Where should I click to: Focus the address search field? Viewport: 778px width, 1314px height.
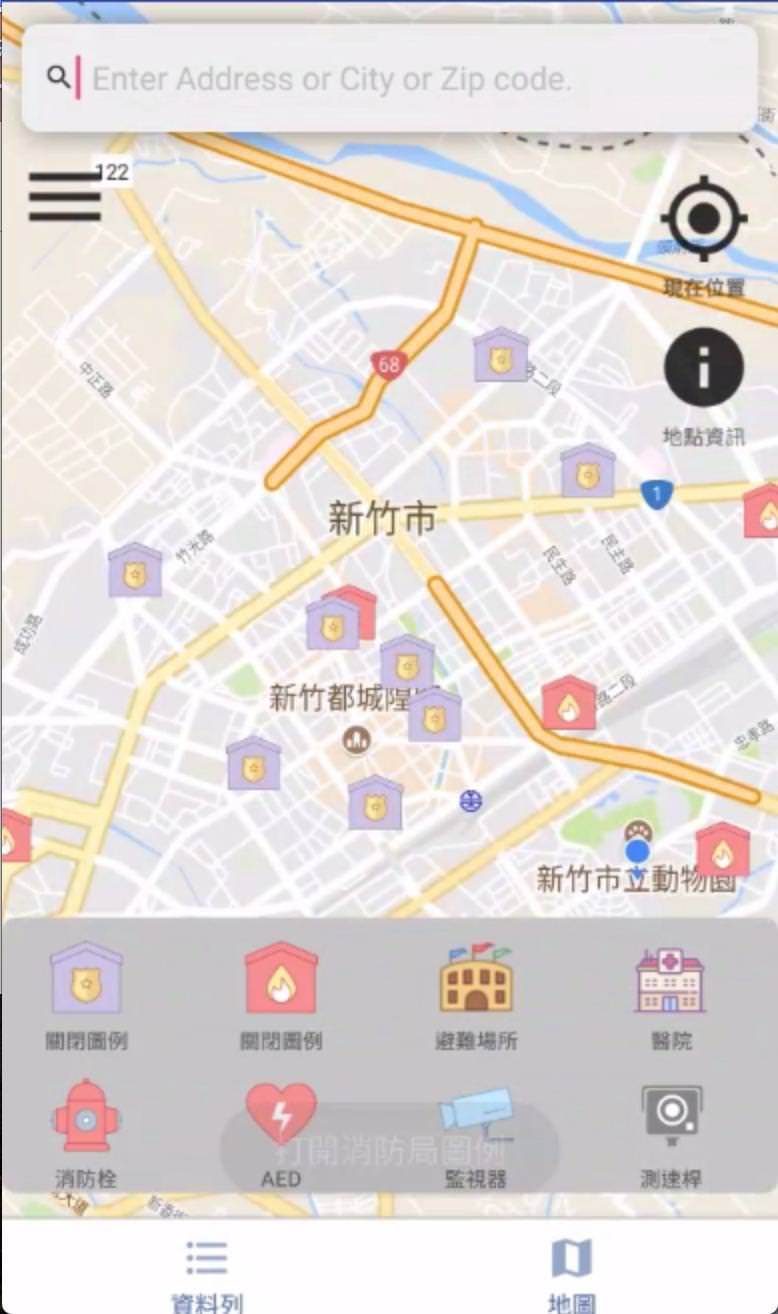pyautogui.click(x=389, y=78)
